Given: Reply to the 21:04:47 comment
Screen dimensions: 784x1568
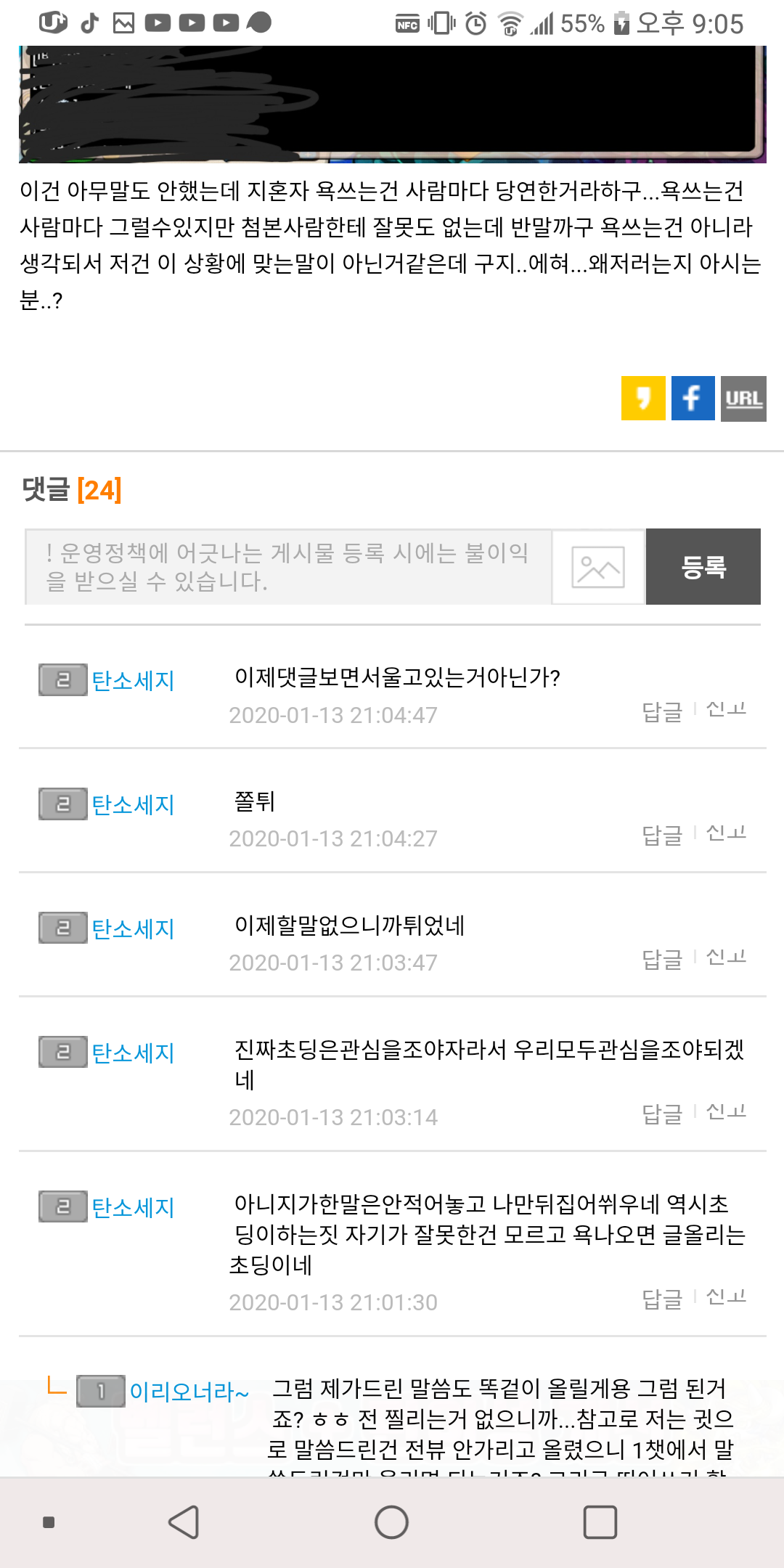Looking at the screenshot, I should [662, 711].
